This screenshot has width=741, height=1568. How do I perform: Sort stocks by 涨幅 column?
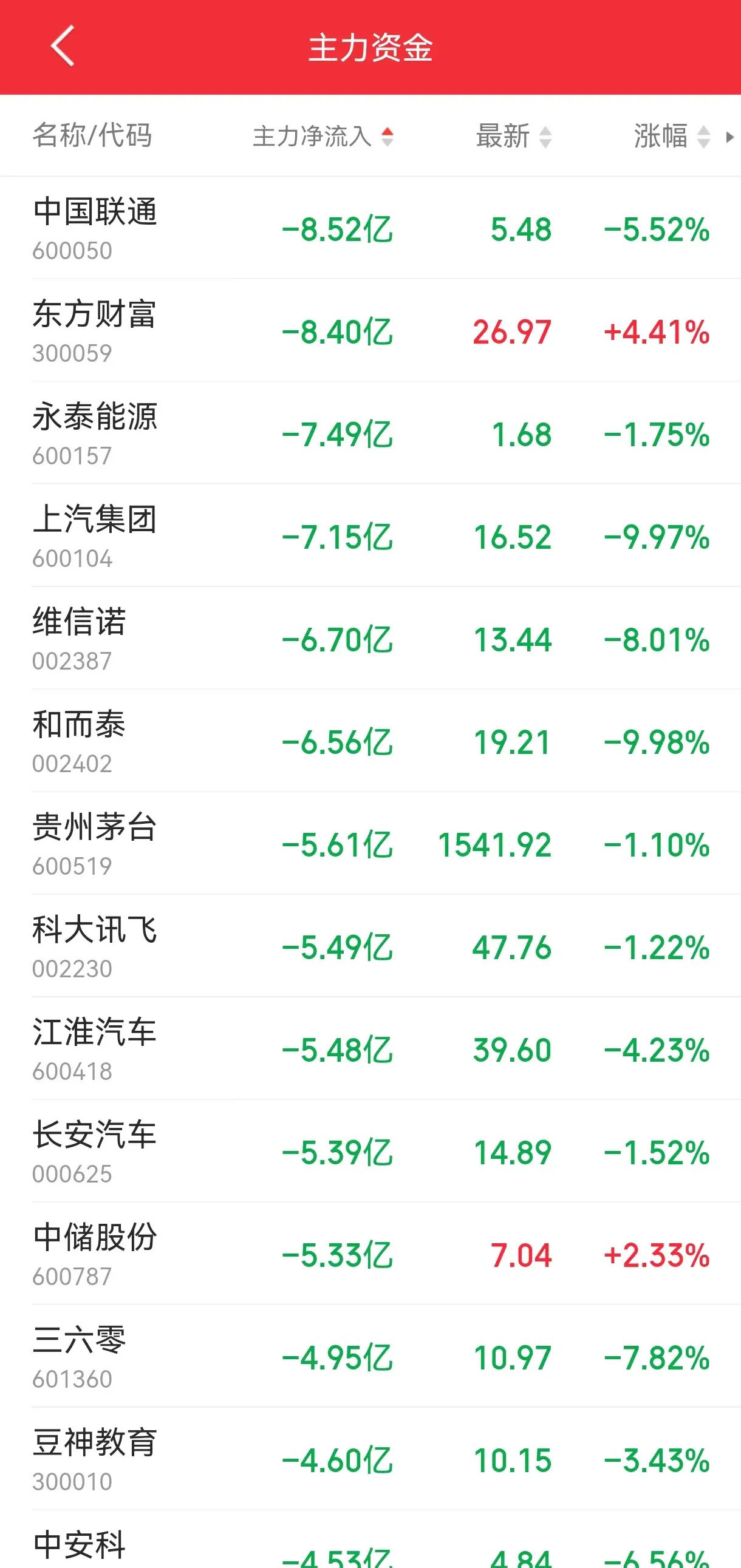(671, 137)
